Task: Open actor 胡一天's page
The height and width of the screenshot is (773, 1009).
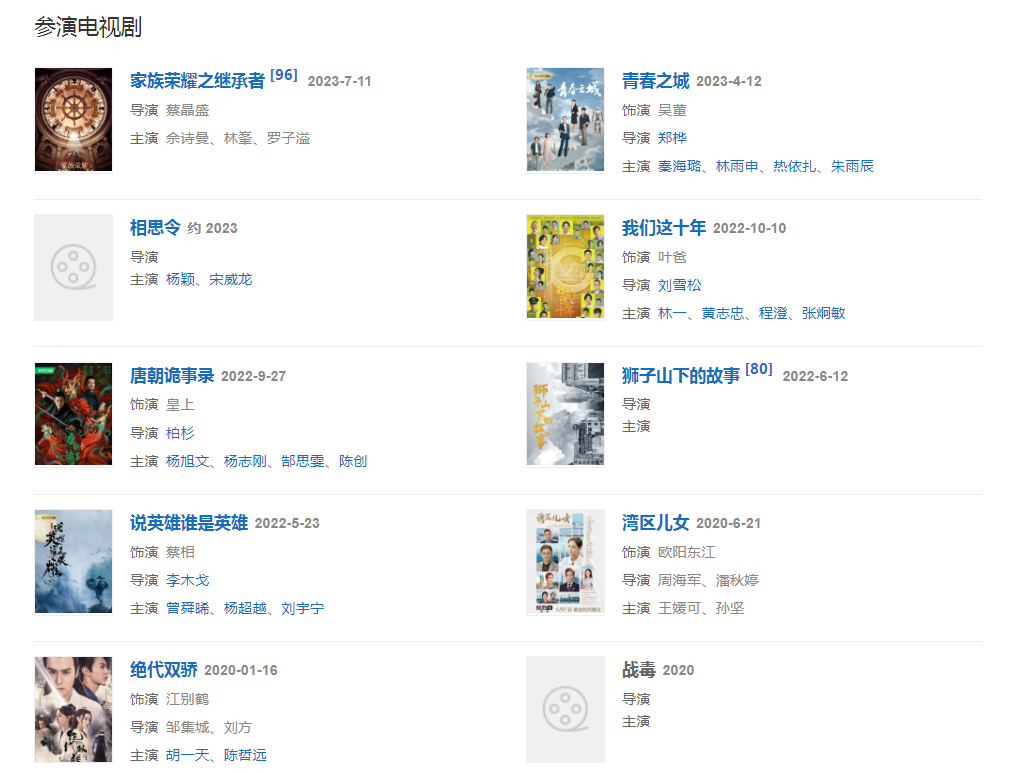Action: [x=187, y=755]
